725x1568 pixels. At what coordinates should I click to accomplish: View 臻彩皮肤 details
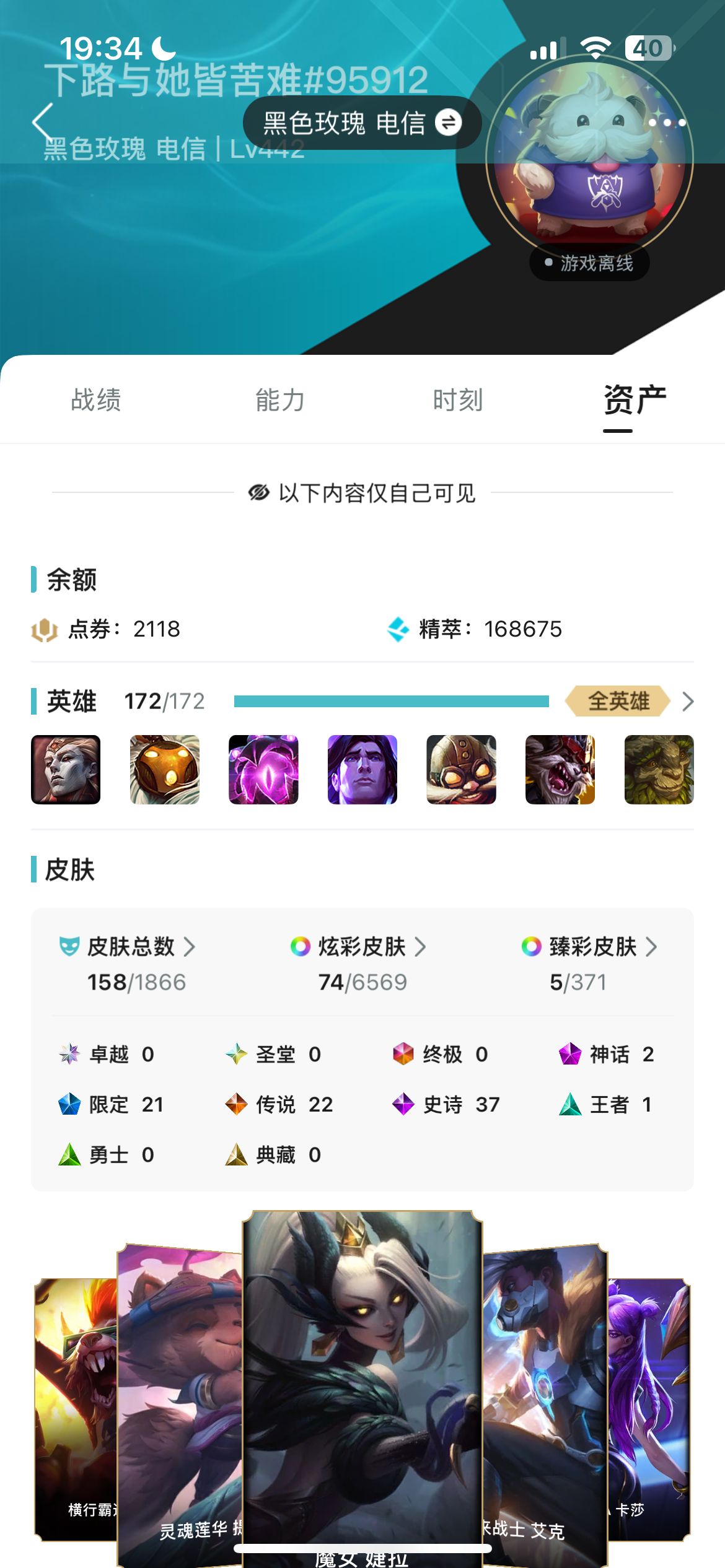pyautogui.click(x=592, y=947)
